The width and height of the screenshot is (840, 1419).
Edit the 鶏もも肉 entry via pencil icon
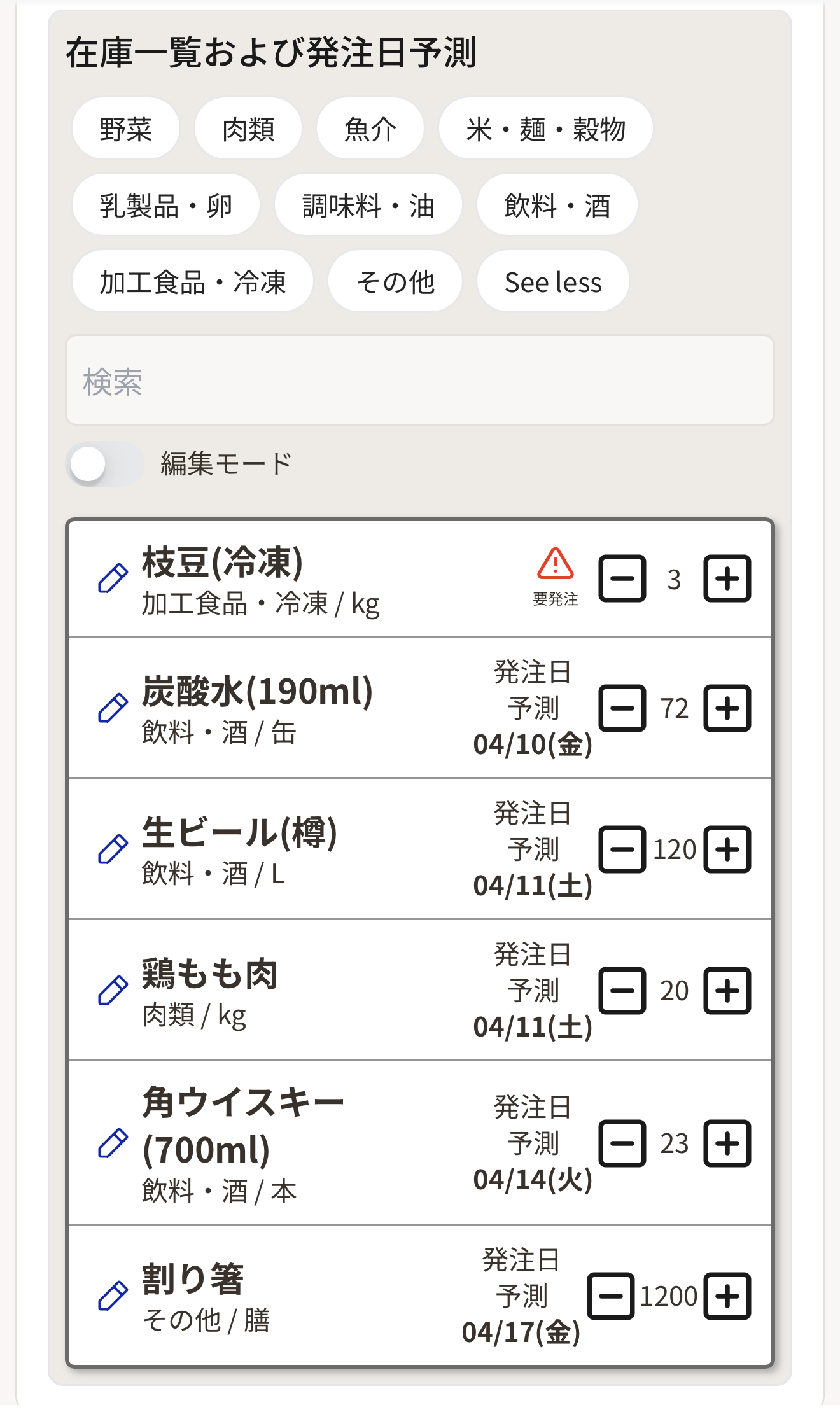click(x=111, y=991)
